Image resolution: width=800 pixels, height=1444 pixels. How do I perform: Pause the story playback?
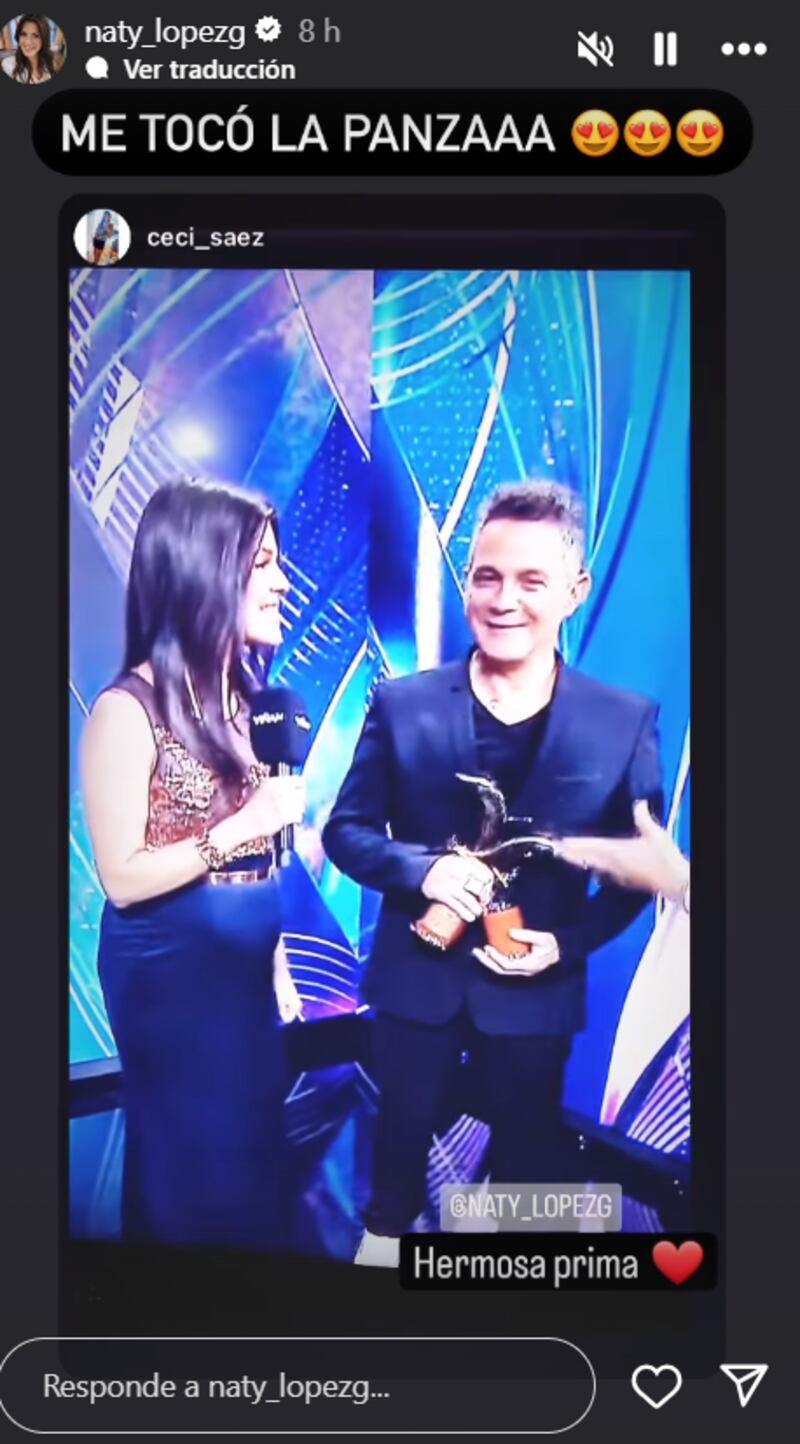coord(665,48)
